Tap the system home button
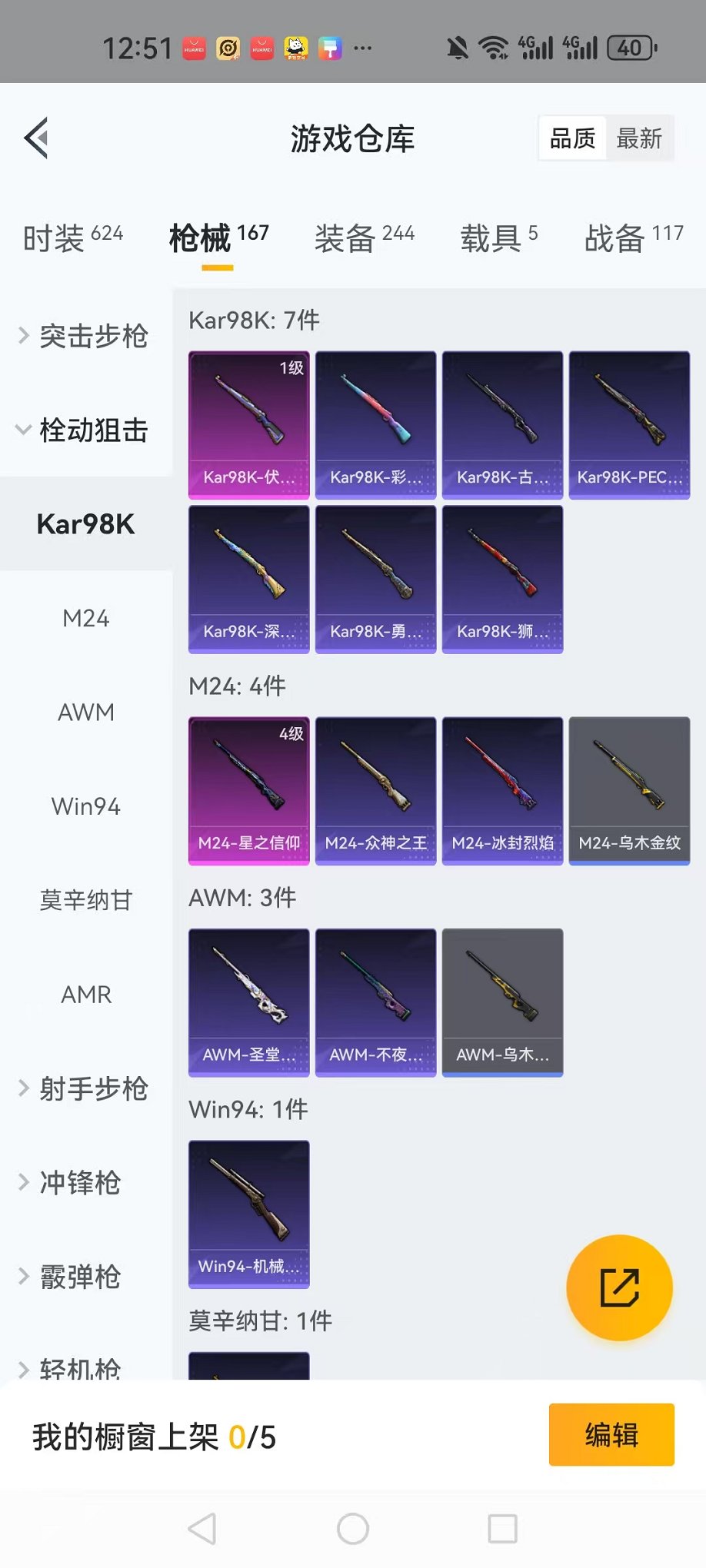Viewport: 706px width, 1568px height. (353, 1529)
